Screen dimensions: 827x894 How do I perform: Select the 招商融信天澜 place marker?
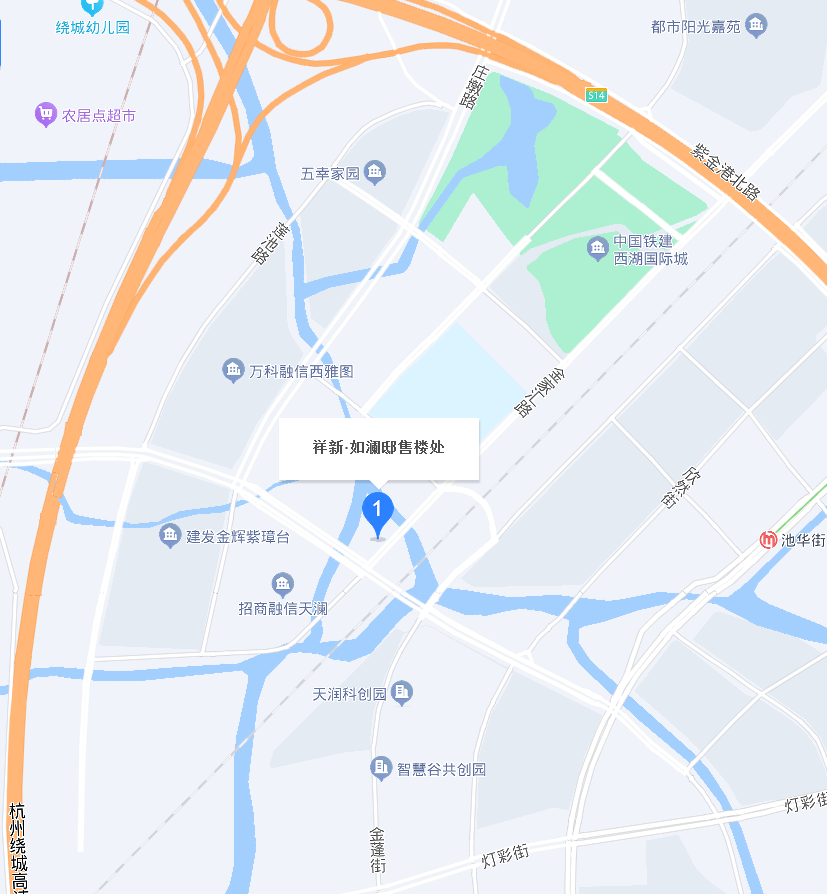pos(283,584)
